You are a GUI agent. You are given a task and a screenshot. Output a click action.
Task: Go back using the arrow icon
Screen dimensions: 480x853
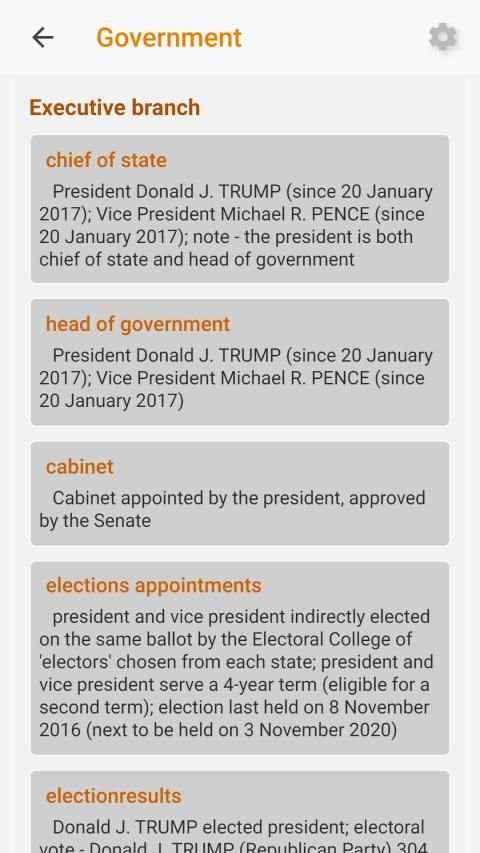[x=42, y=38]
